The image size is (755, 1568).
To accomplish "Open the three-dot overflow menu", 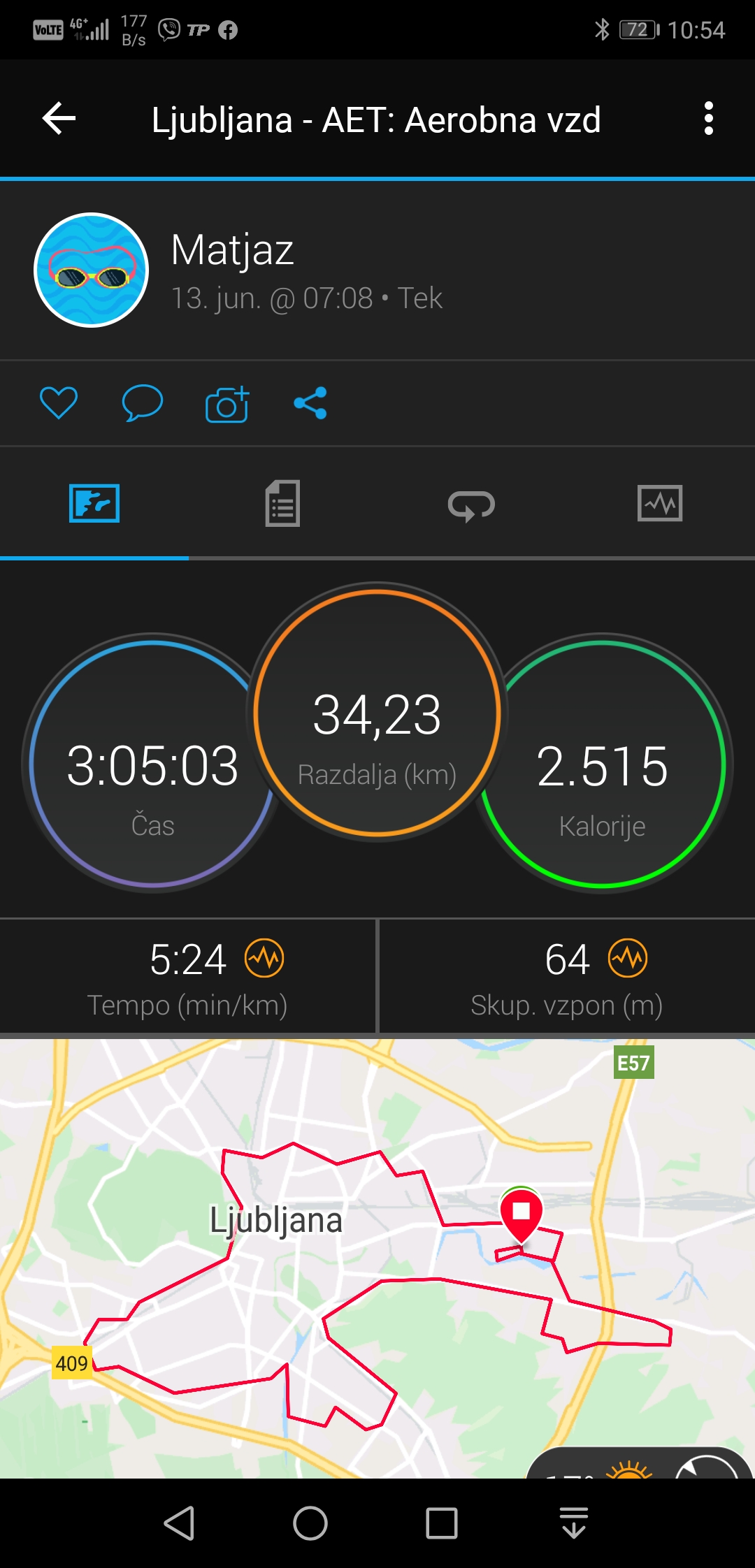I will pyautogui.click(x=708, y=119).
